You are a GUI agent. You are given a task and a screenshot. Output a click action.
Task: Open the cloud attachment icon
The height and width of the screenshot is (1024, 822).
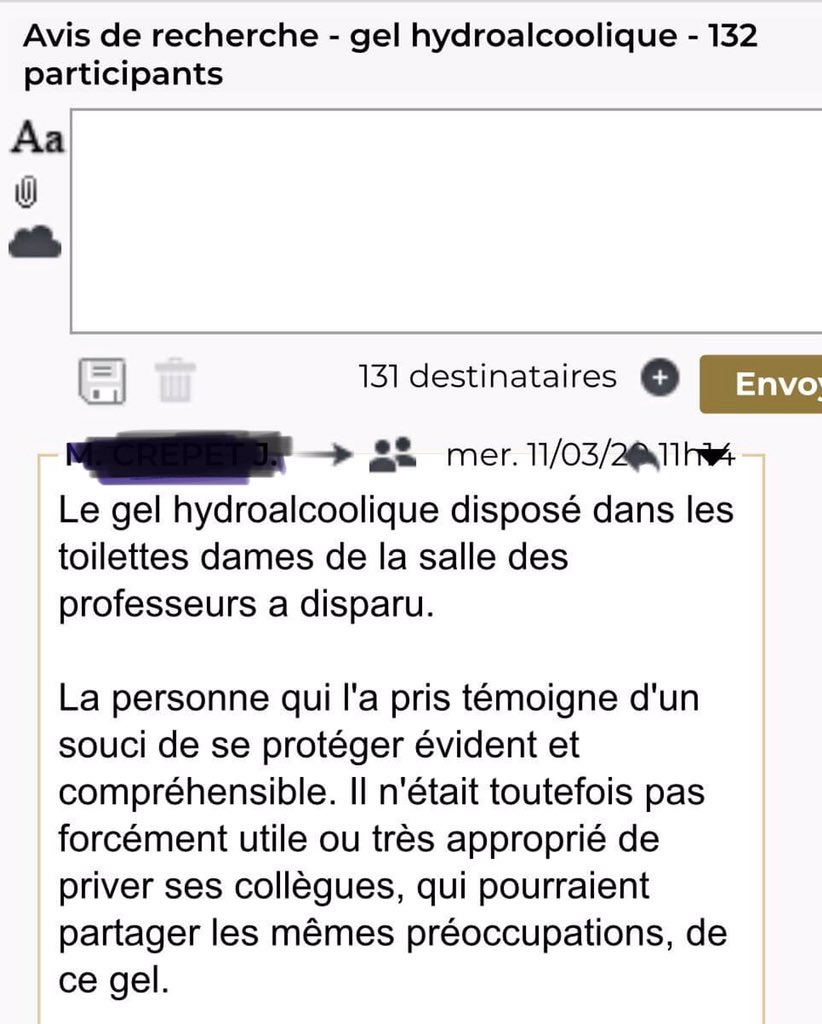click(35, 241)
